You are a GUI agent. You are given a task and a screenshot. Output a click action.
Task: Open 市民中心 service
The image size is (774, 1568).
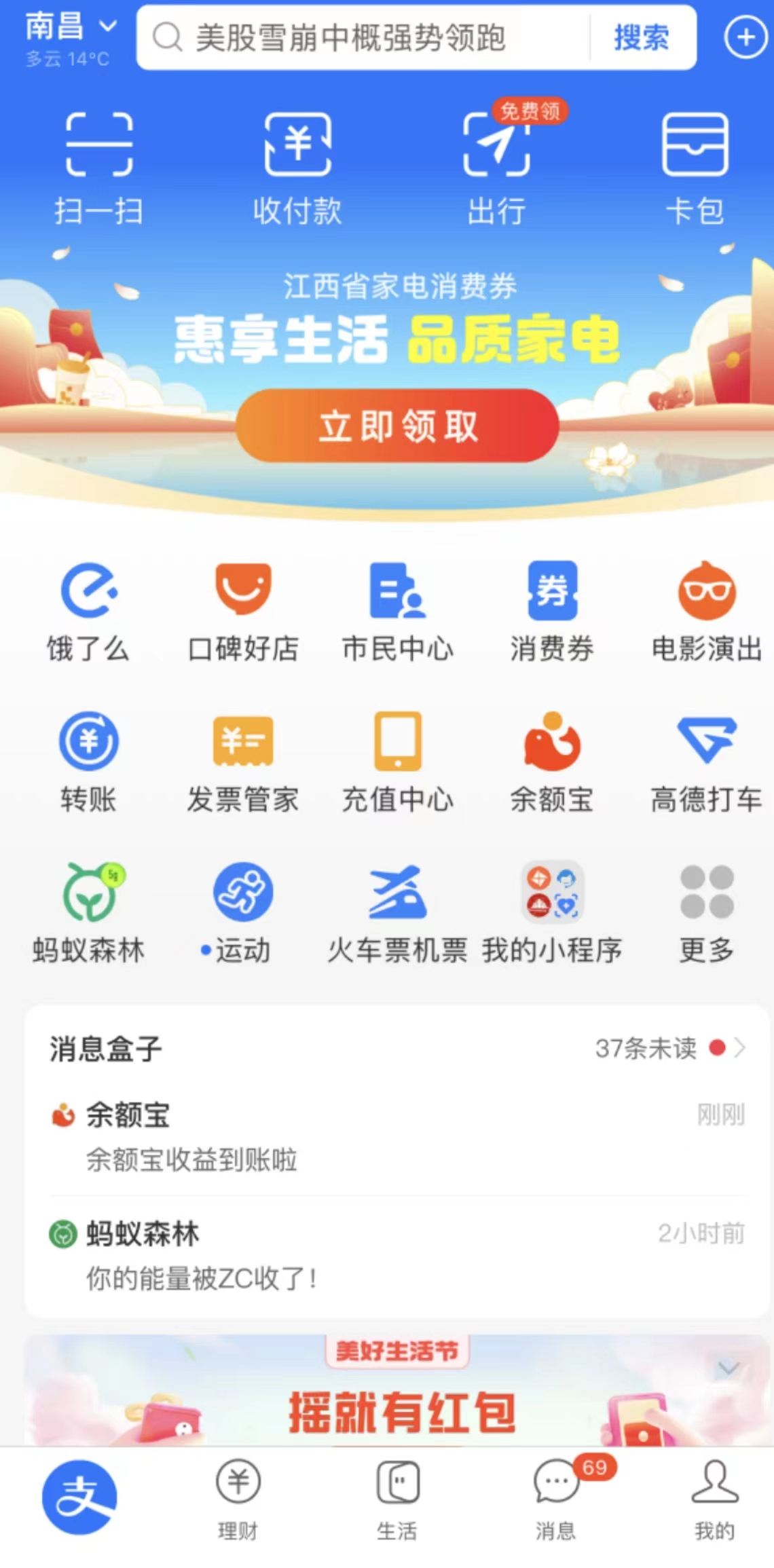[397, 611]
